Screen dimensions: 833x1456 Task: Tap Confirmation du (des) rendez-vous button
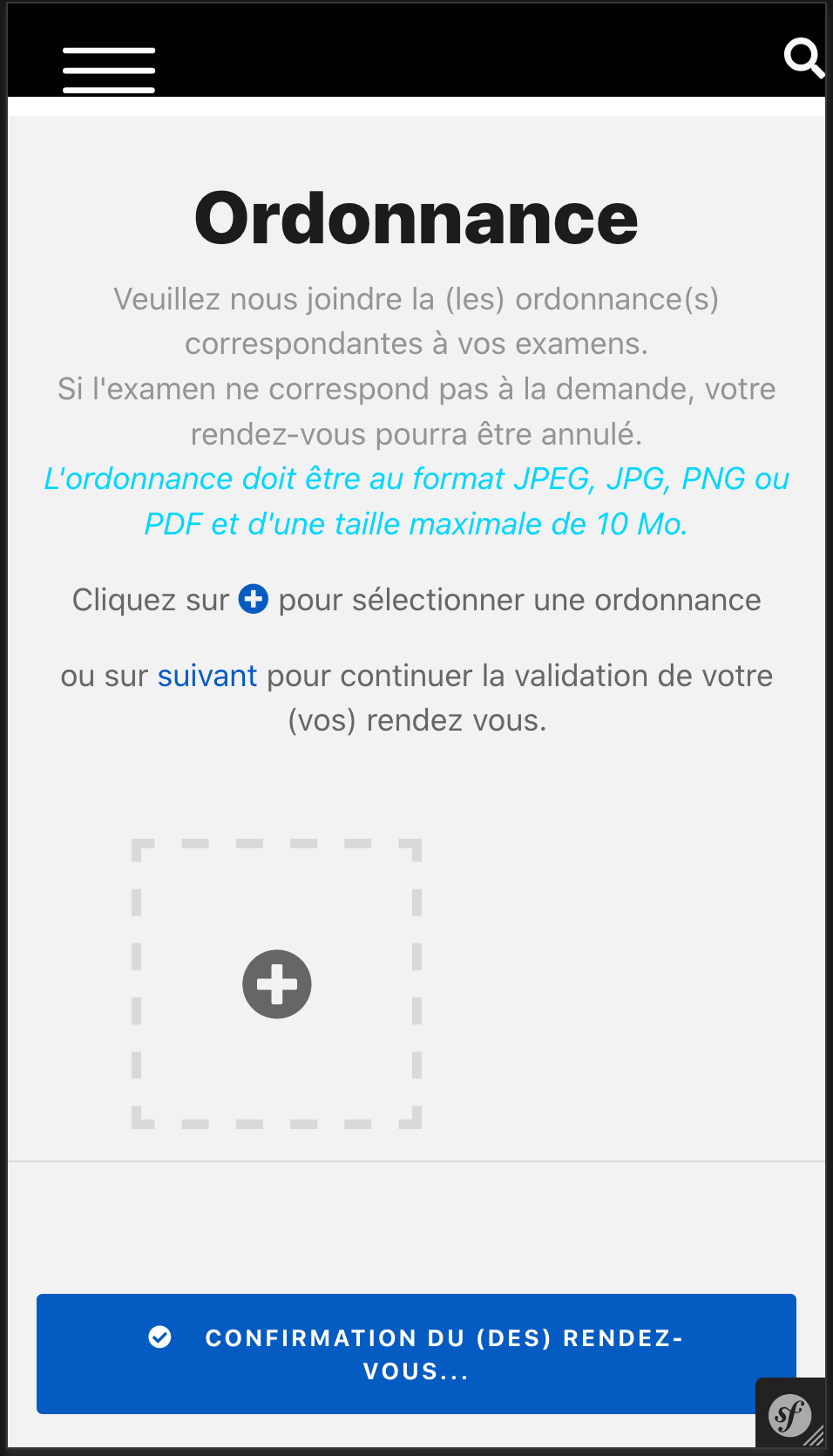416,1353
